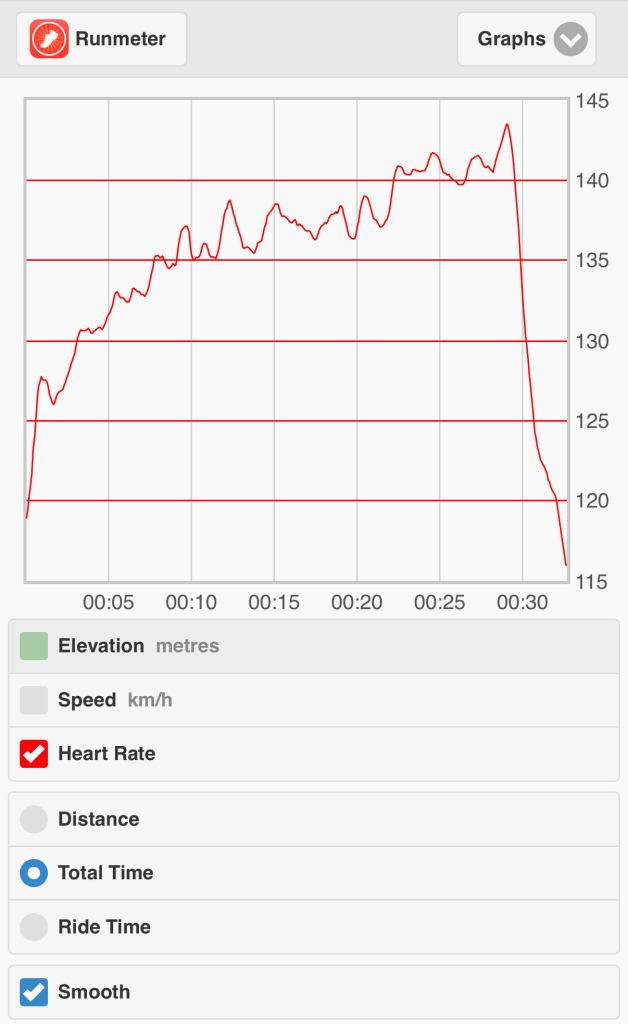Enable the Elevation checkbox
Screen dimensions: 628x1024
point(34,646)
